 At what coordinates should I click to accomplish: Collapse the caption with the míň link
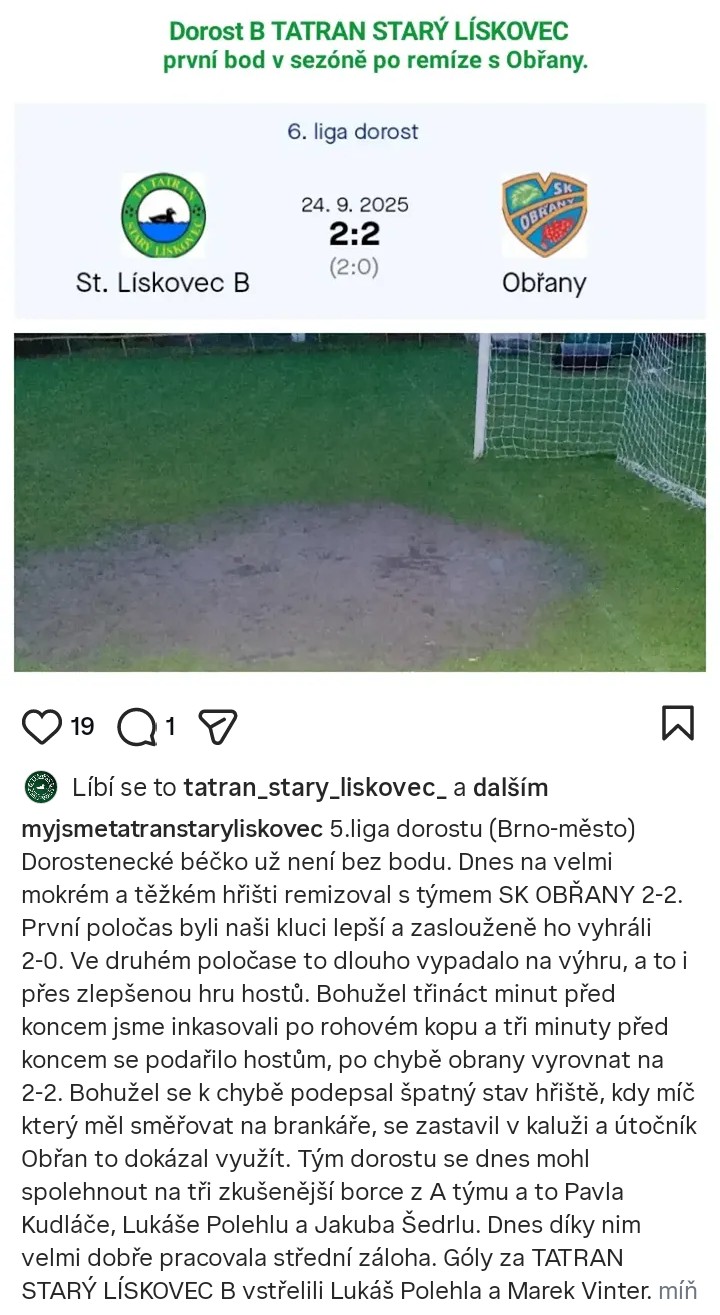pos(677,1290)
